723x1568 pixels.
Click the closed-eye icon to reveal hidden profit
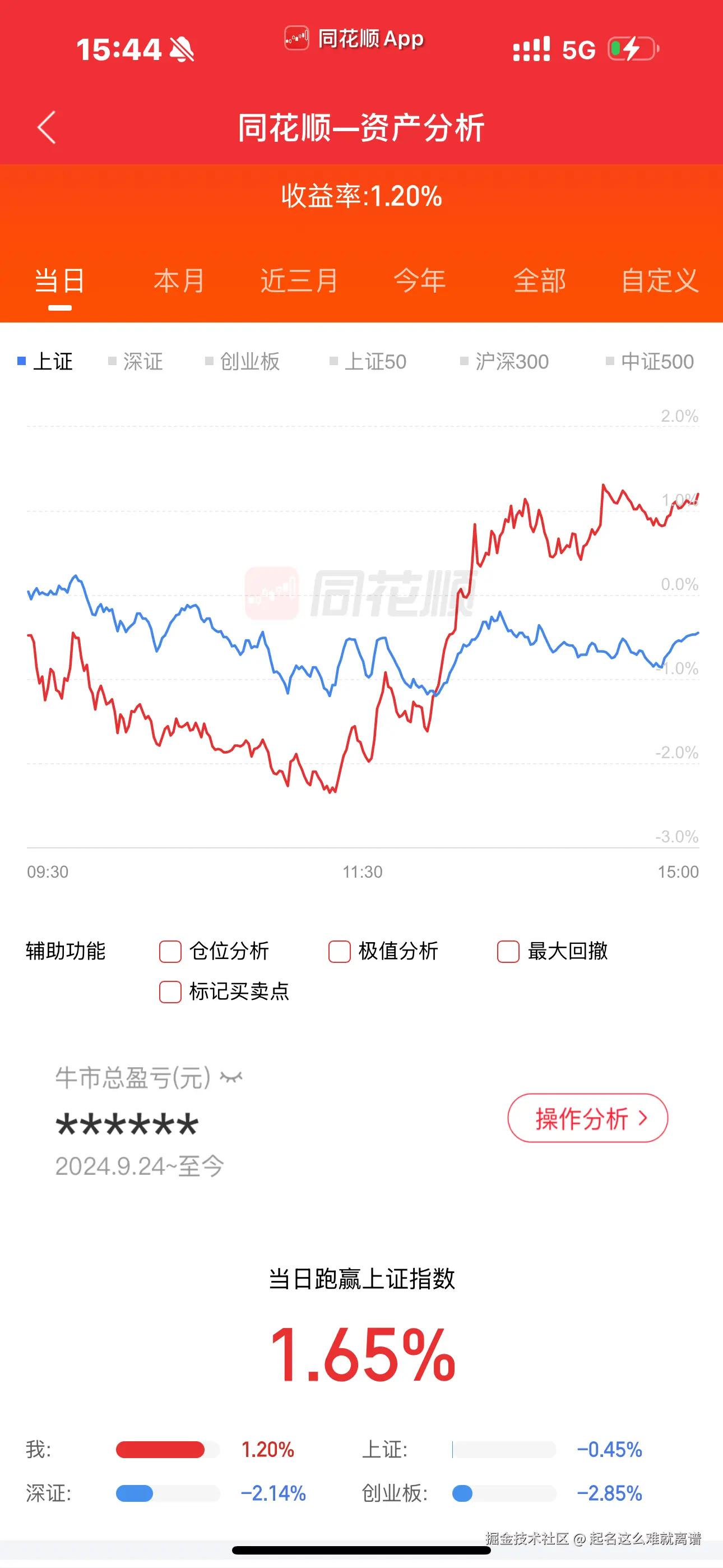[x=231, y=1076]
